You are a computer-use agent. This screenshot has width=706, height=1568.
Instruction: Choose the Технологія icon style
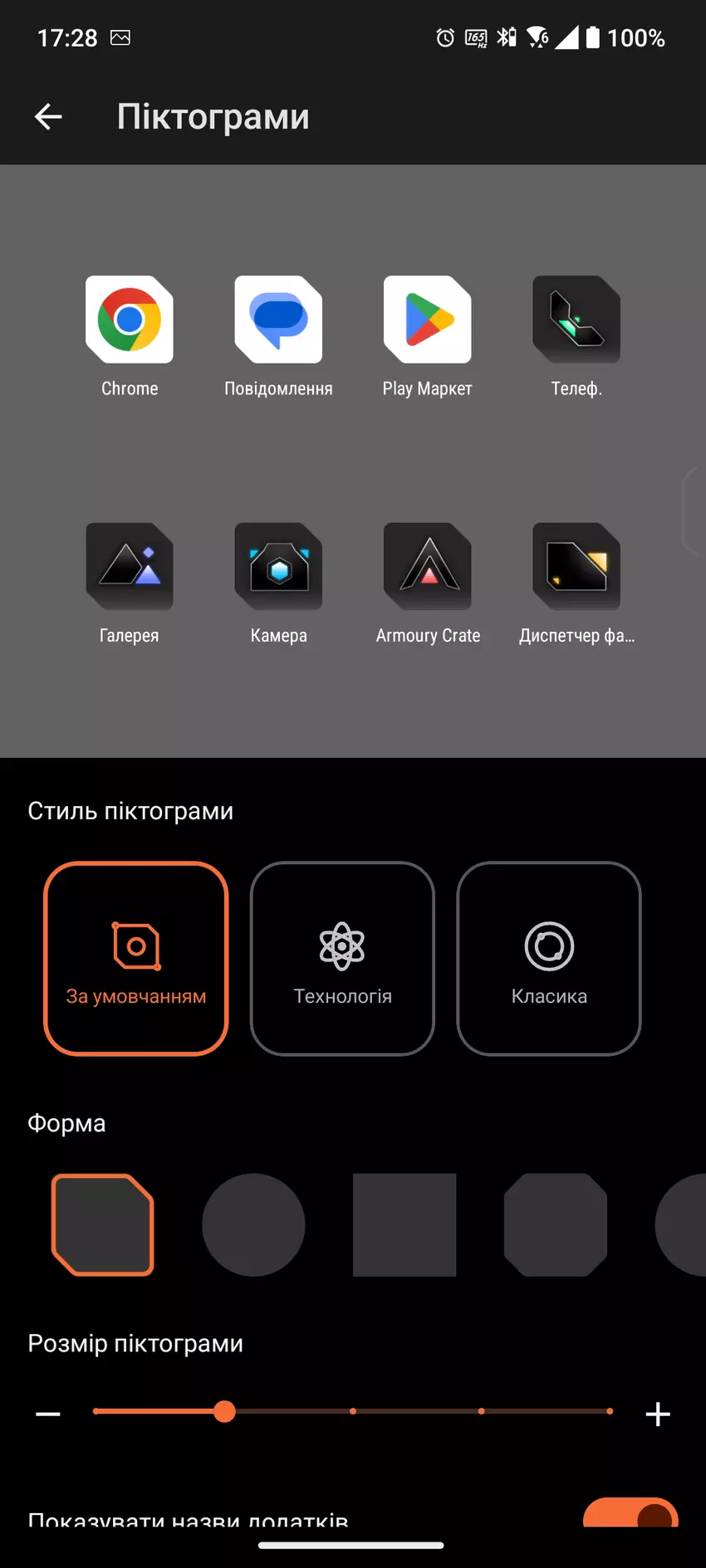click(x=342, y=959)
